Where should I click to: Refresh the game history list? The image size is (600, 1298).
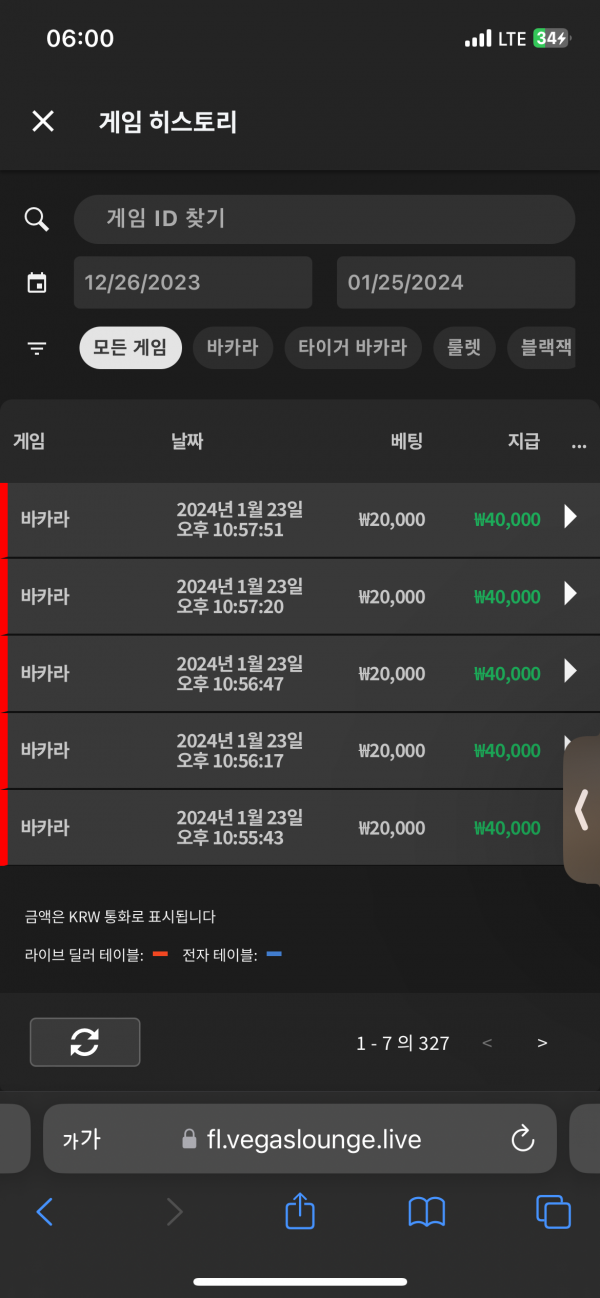(85, 1042)
